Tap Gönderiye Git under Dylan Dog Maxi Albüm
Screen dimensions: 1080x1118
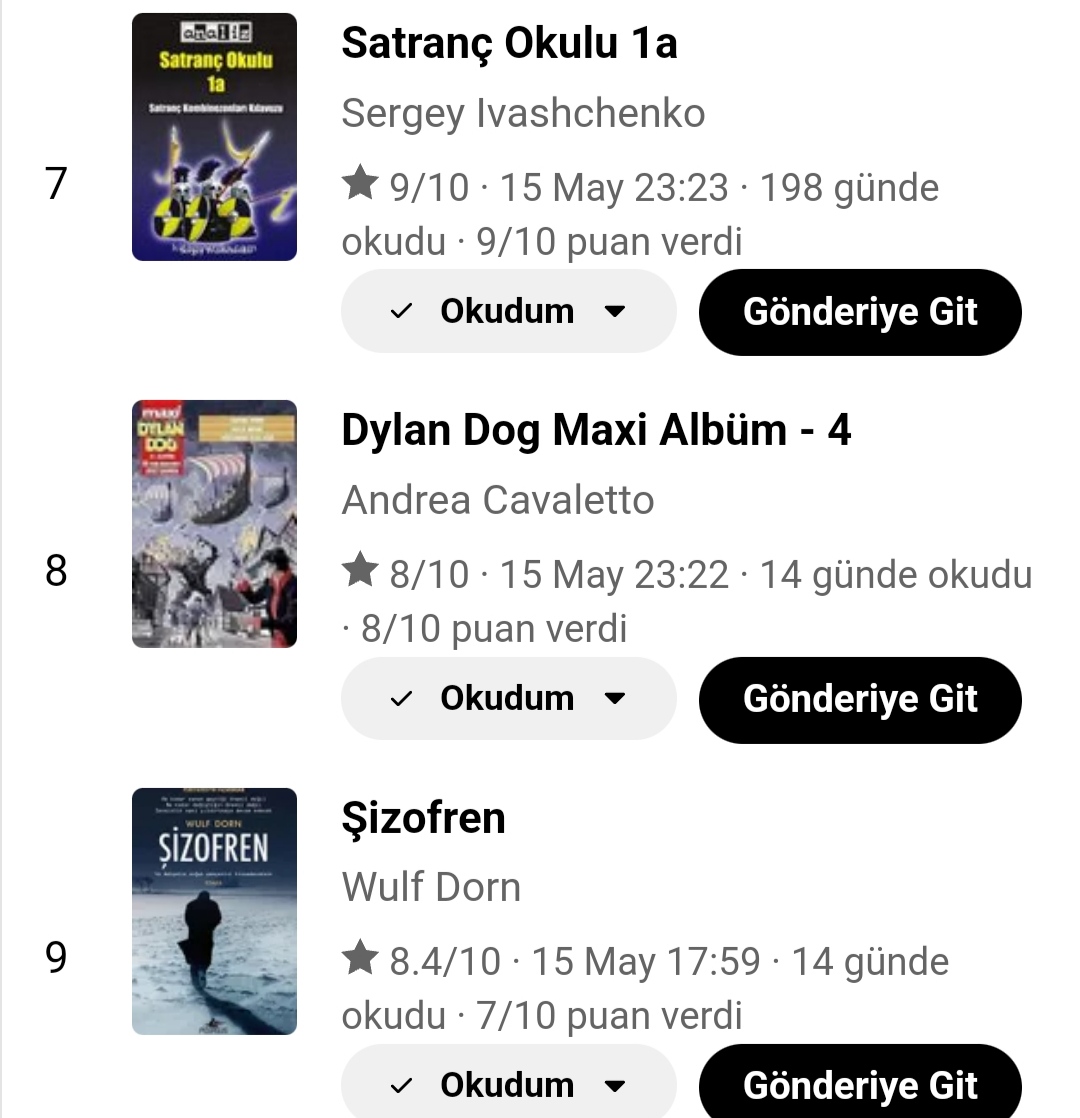pos(860,698)
